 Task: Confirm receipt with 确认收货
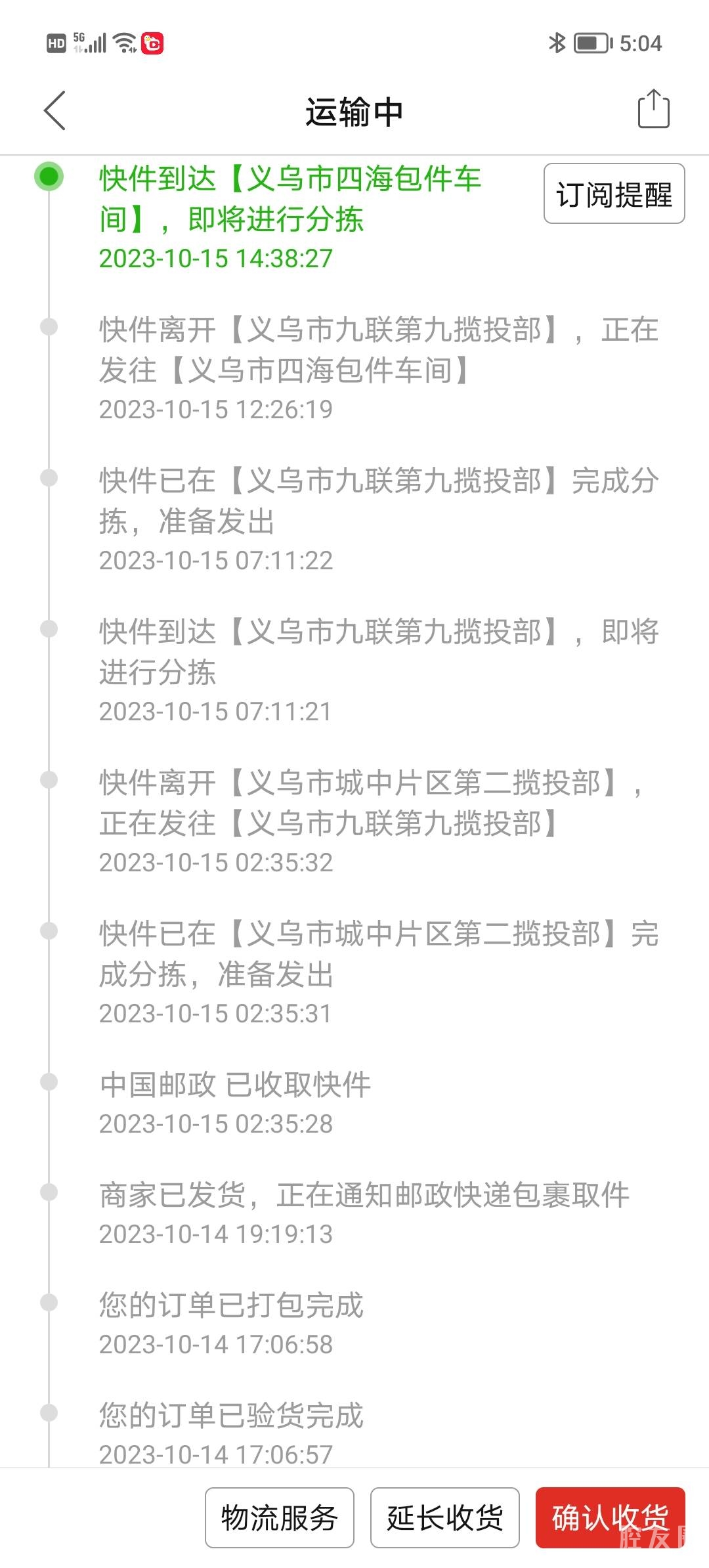610,1517
